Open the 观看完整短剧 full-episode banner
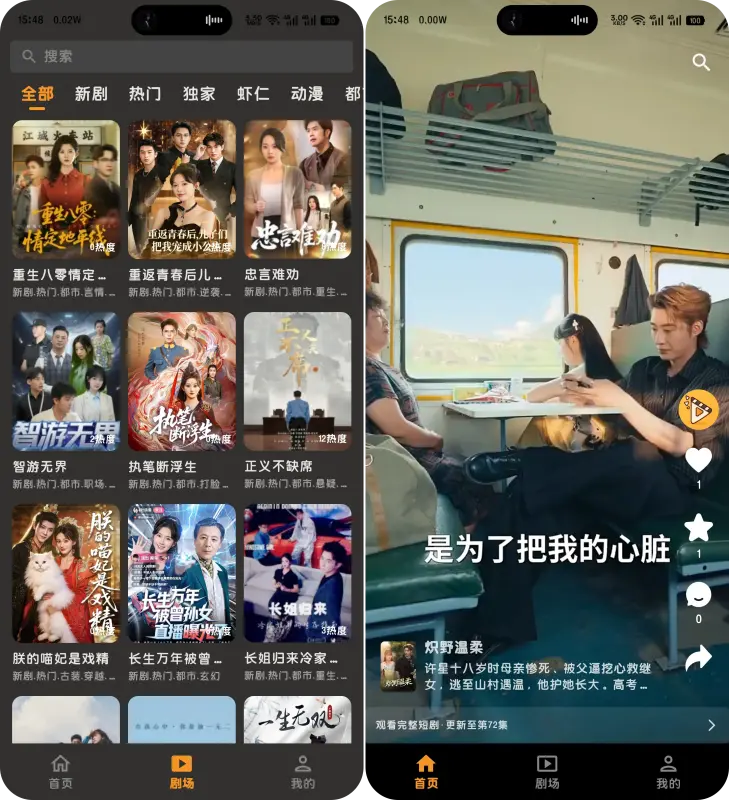 [545, 725]
